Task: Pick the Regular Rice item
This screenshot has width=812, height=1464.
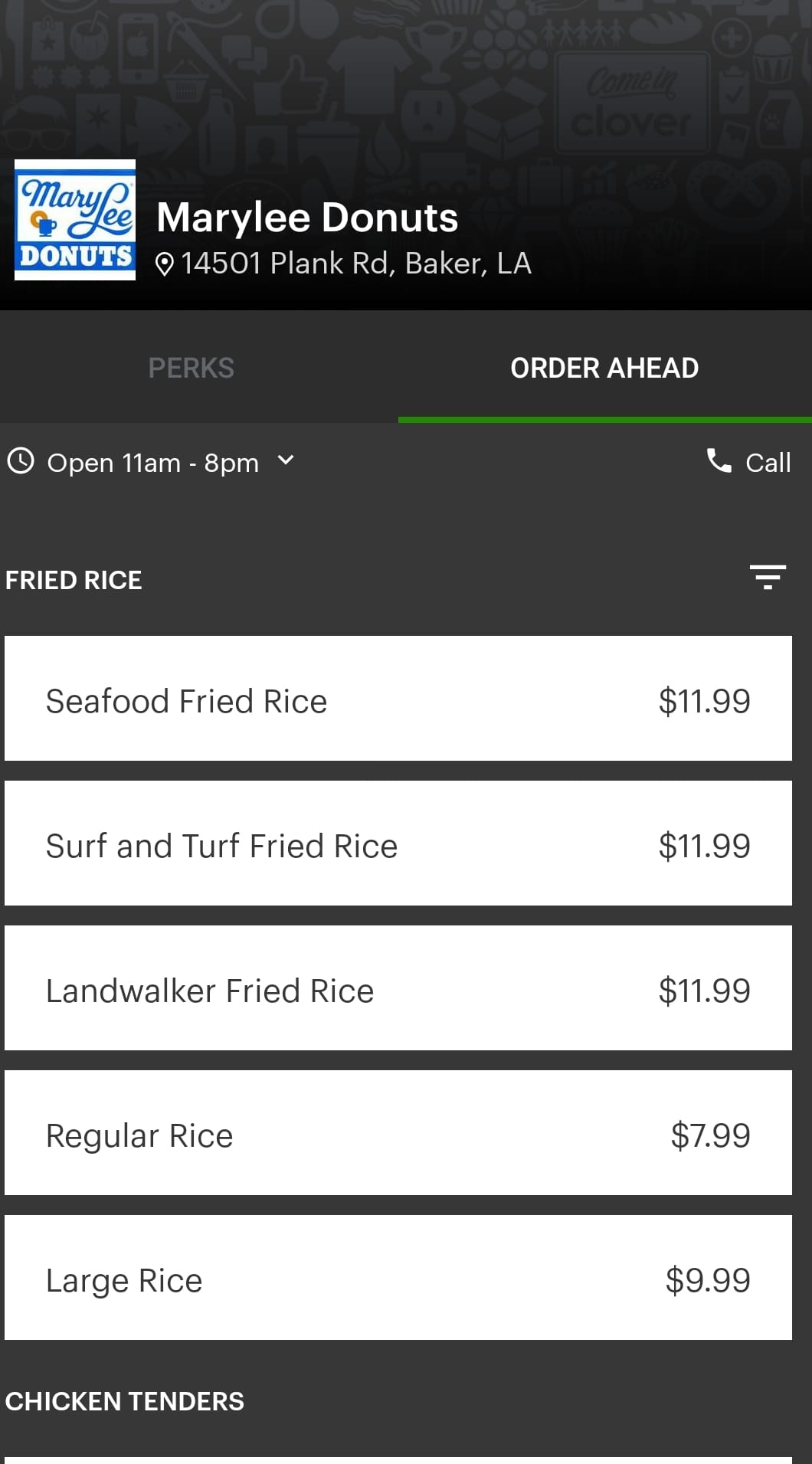Action: 398,1133
